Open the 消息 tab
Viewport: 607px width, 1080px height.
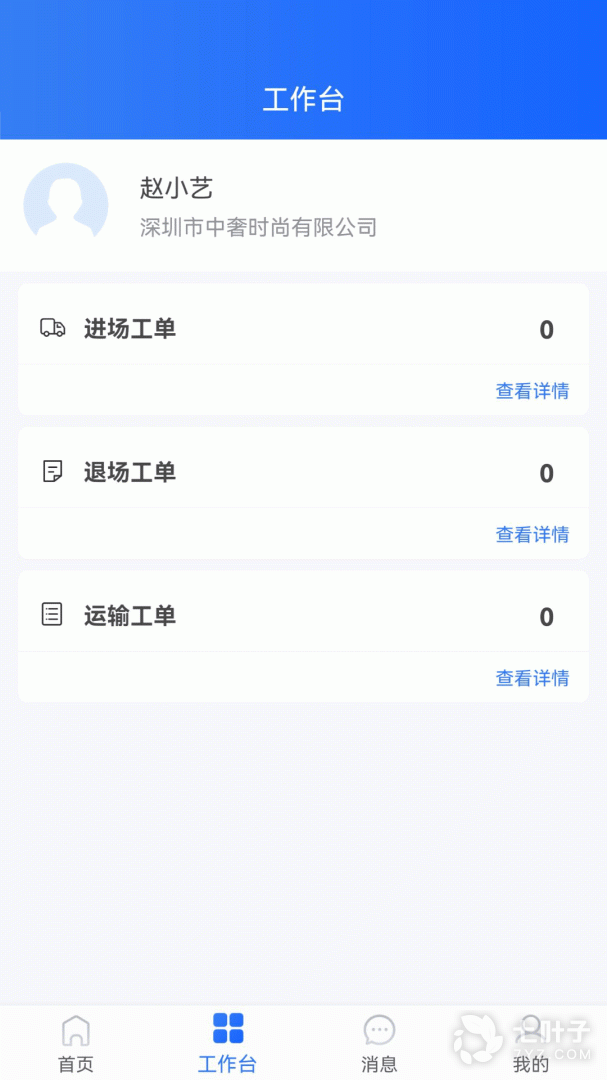379,1043
